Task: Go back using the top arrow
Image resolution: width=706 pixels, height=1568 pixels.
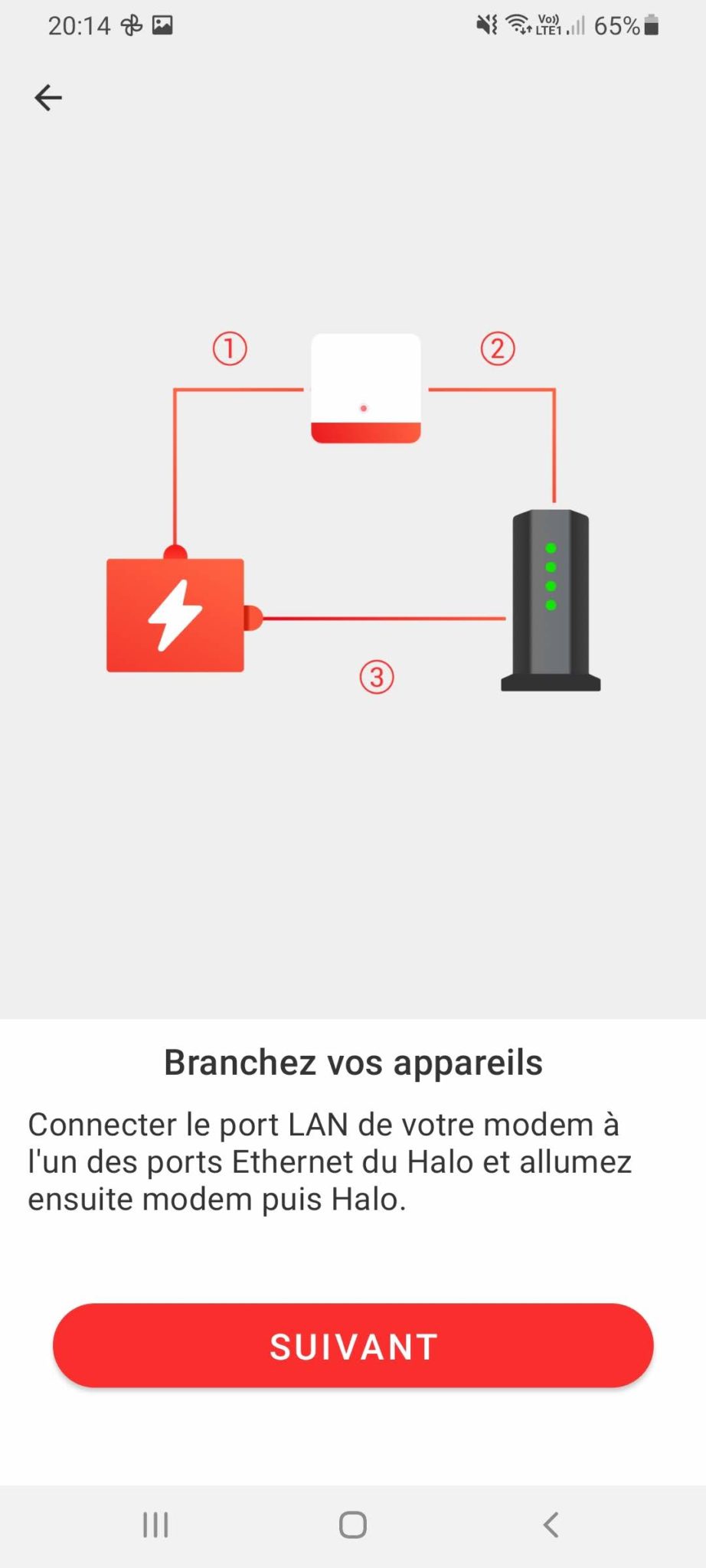Action: click(48, 97)
